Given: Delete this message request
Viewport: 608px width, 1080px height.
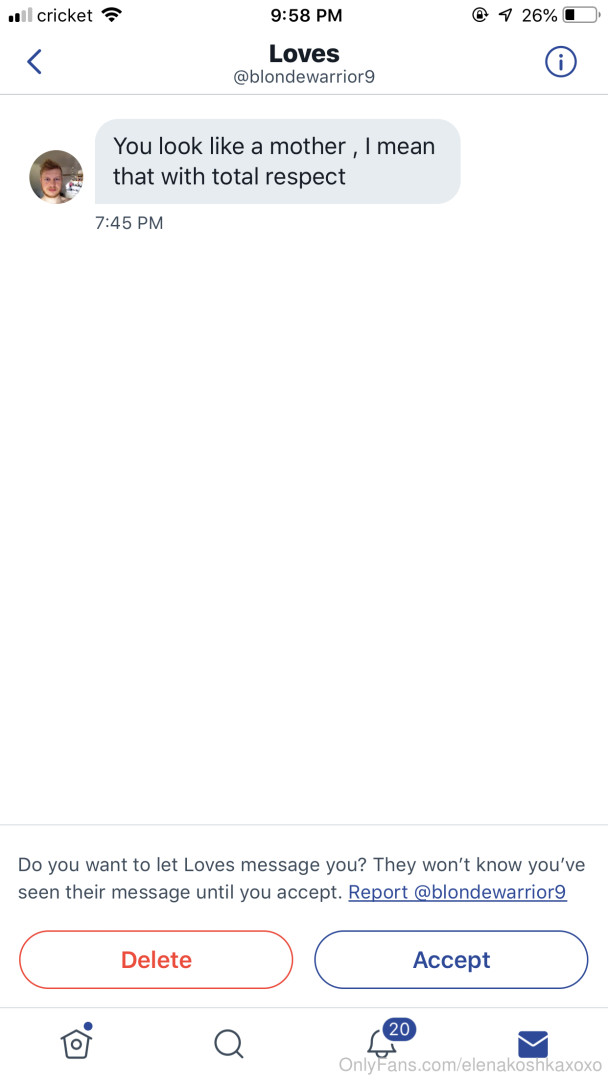Looking at the screenshot, I should point(156,960).
